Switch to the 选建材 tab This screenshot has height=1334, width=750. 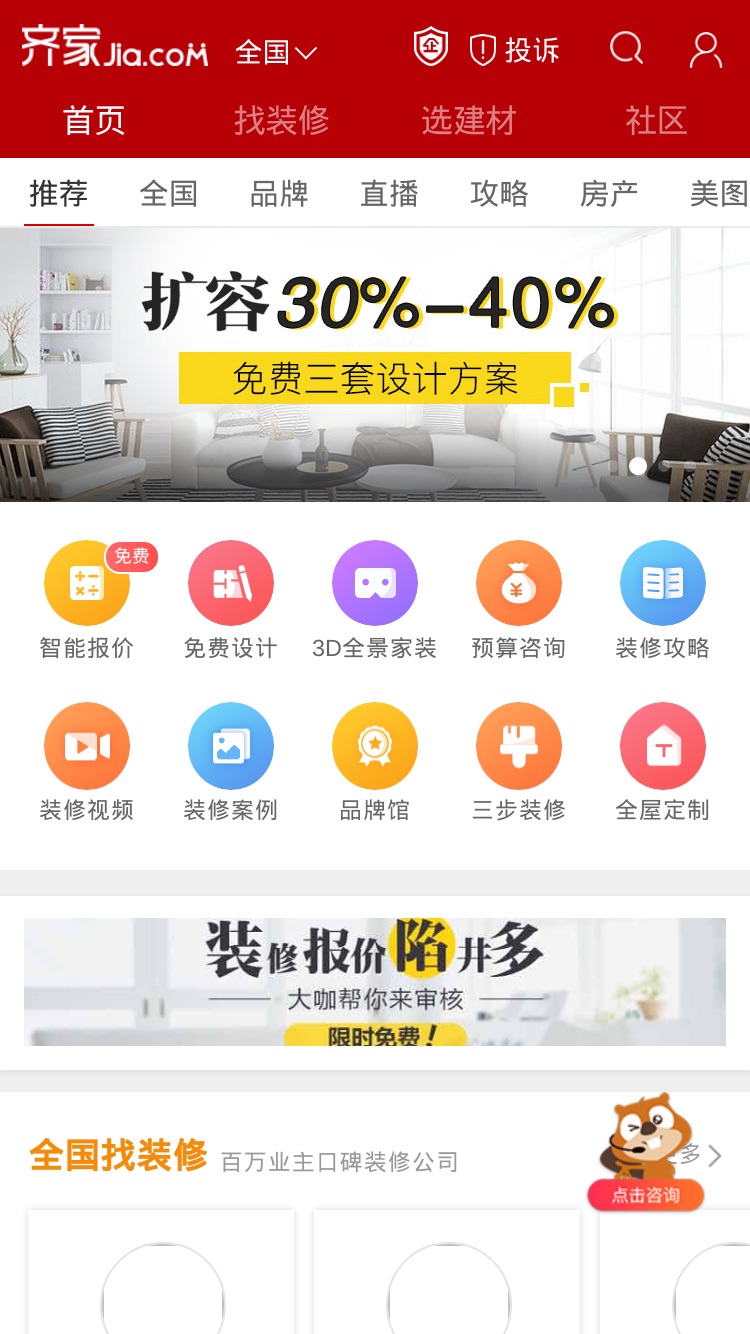pos(468,121)
